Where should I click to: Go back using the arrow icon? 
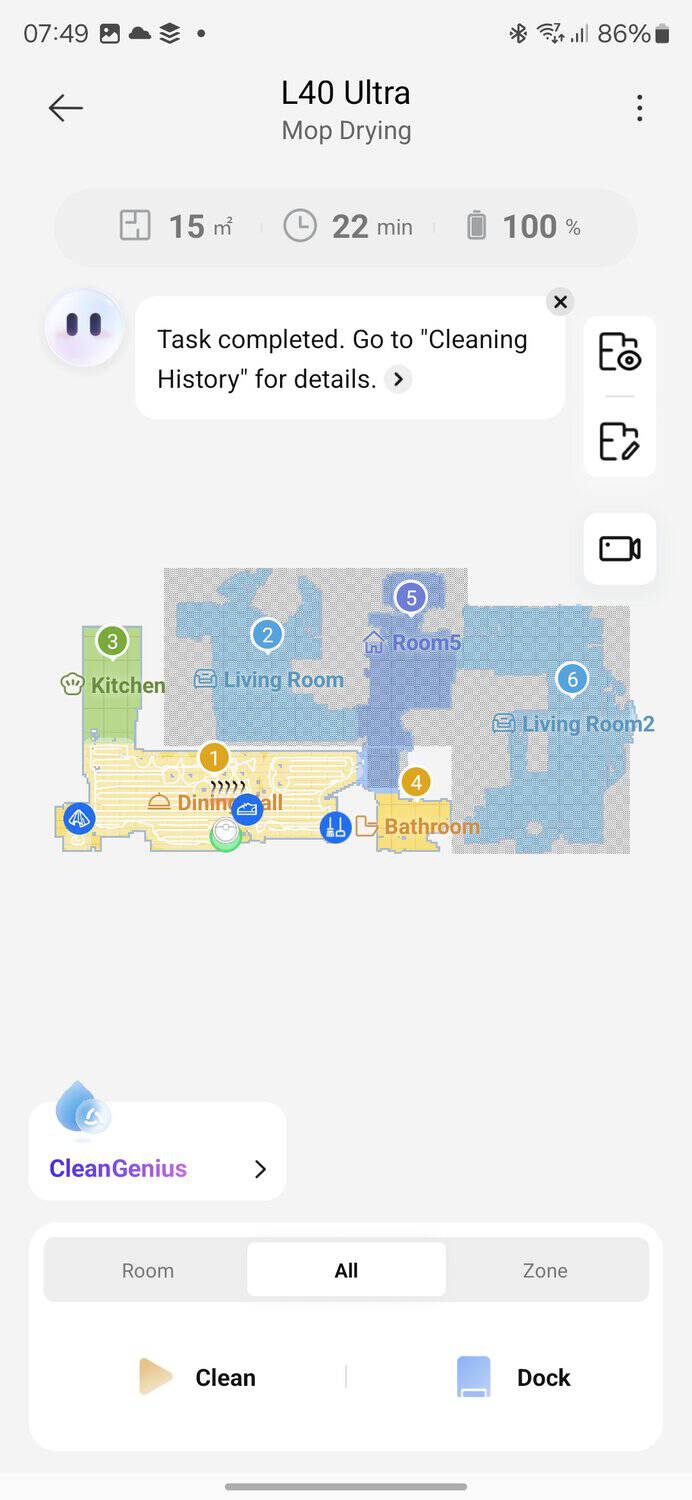click(66, 108)
